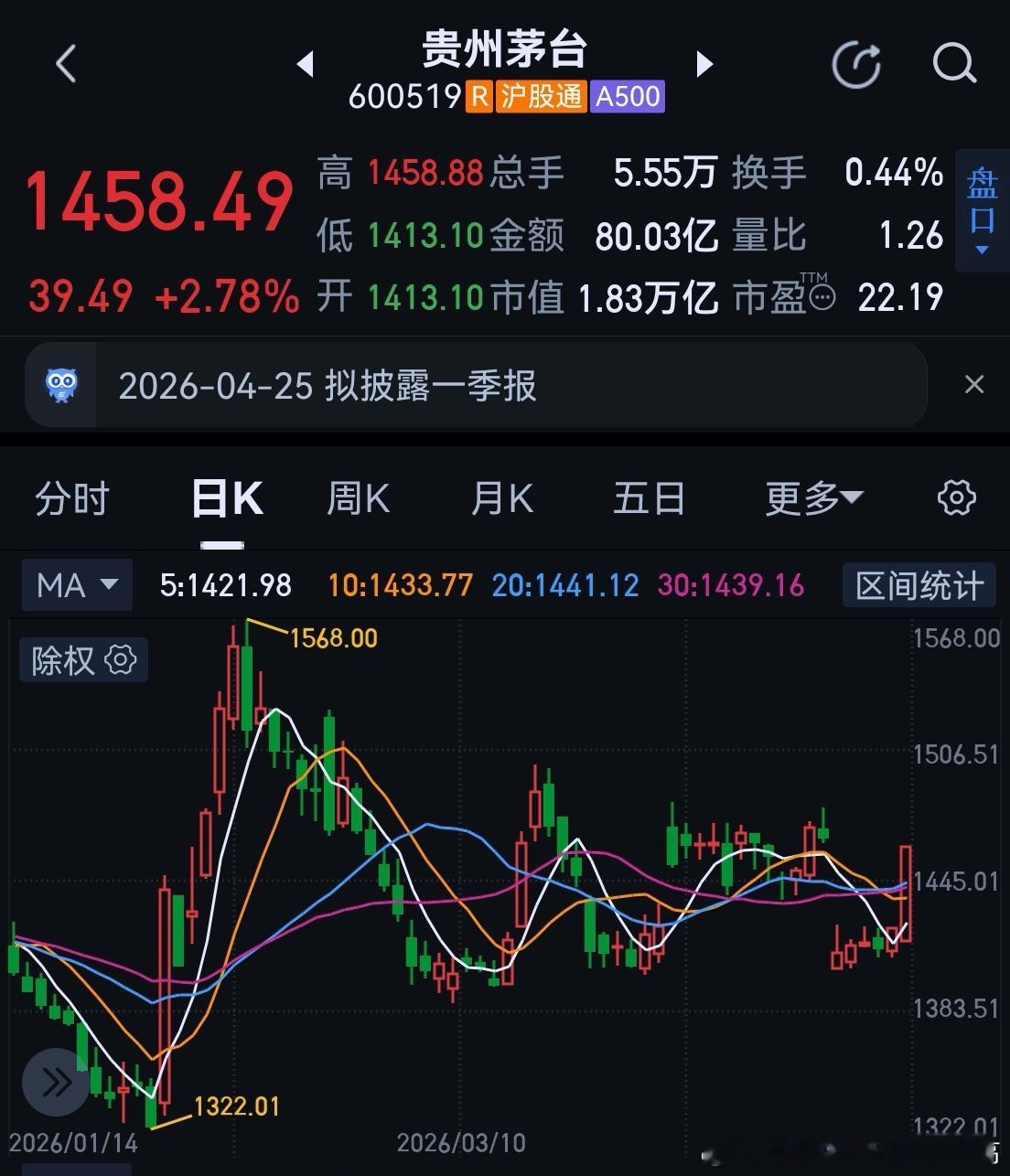Go to previous stock with left arrow
The height and width of the screenshot is (1176, 1010).
[306, 64]
